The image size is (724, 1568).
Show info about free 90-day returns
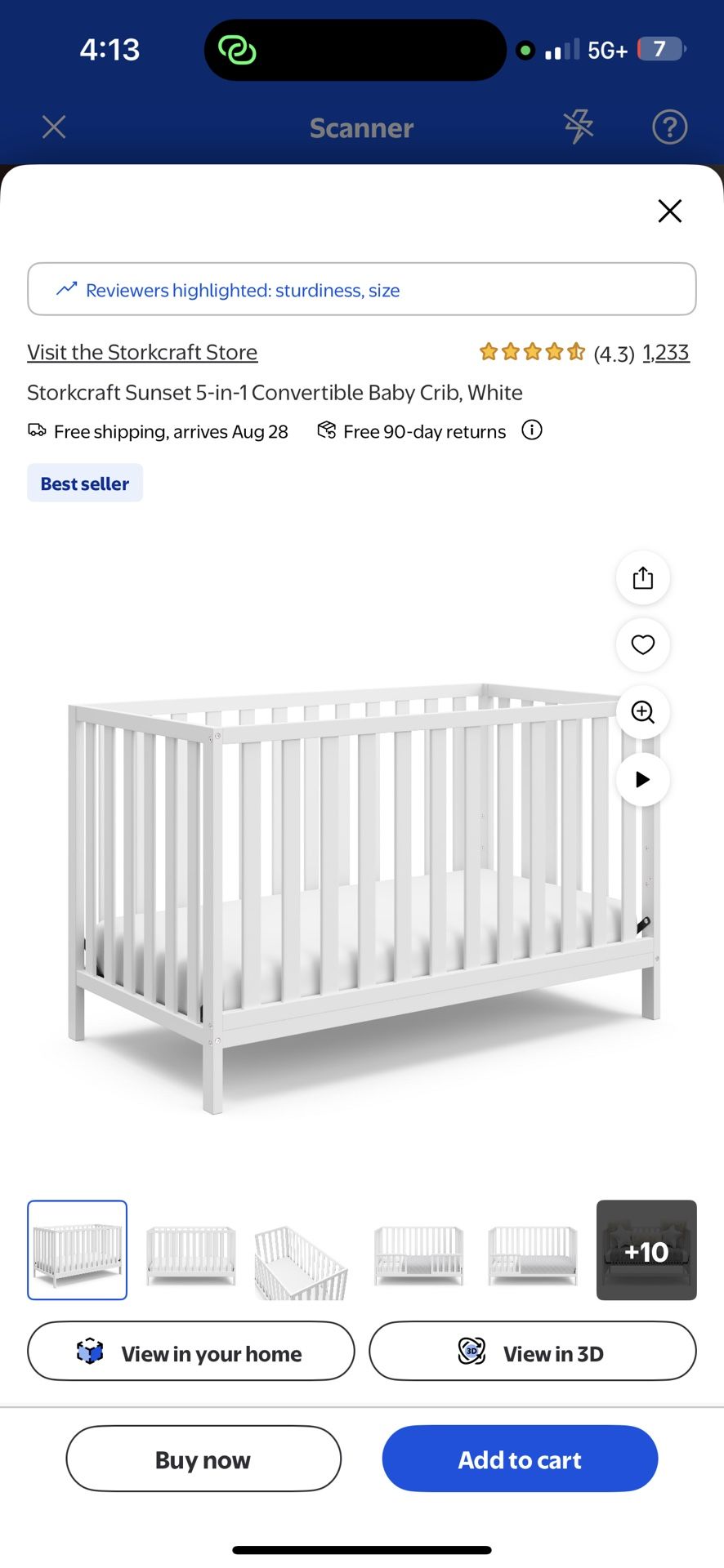(532, 430)
